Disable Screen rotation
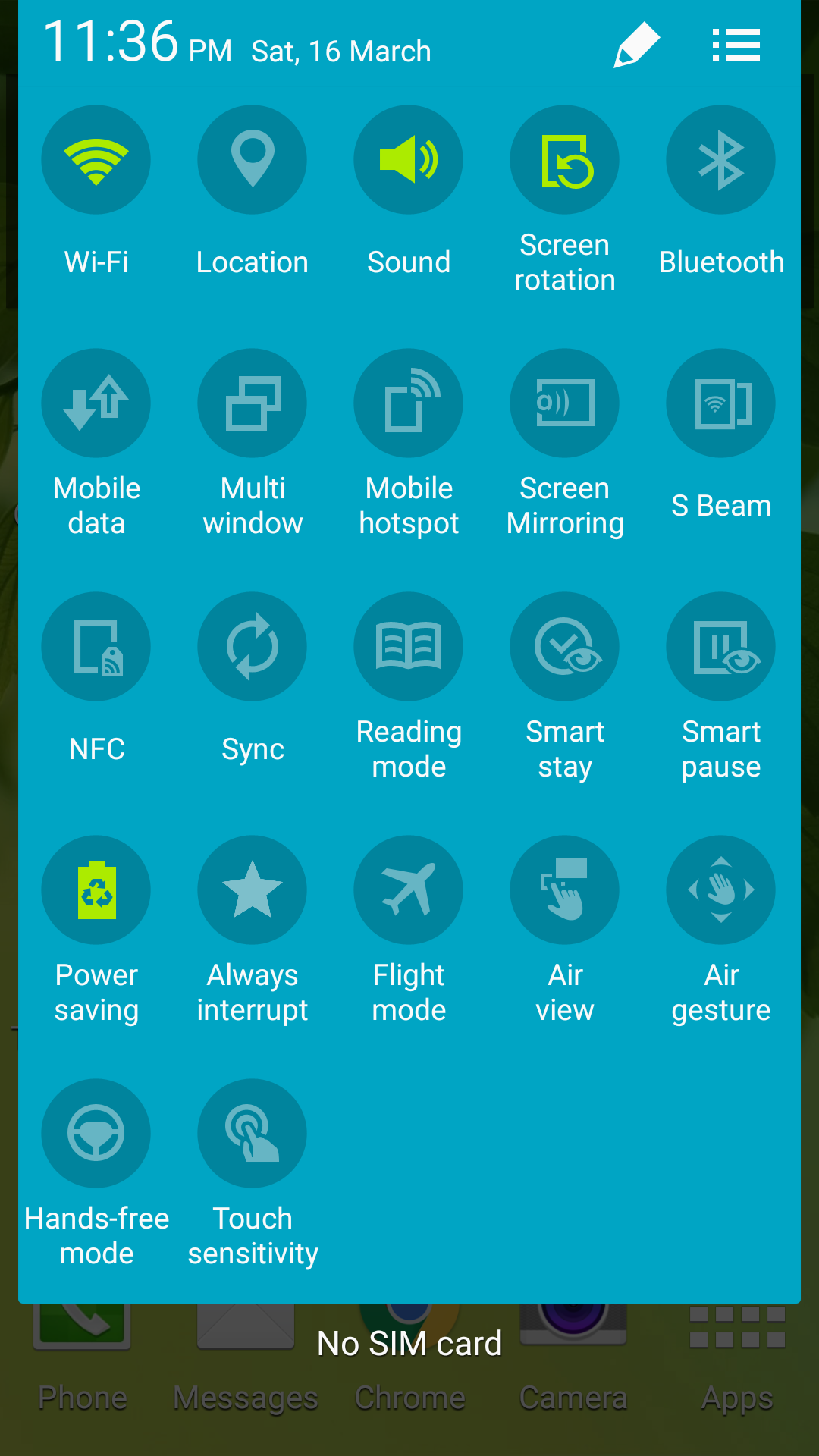The height and width of the screenshot is (1456, 819). 565,160
